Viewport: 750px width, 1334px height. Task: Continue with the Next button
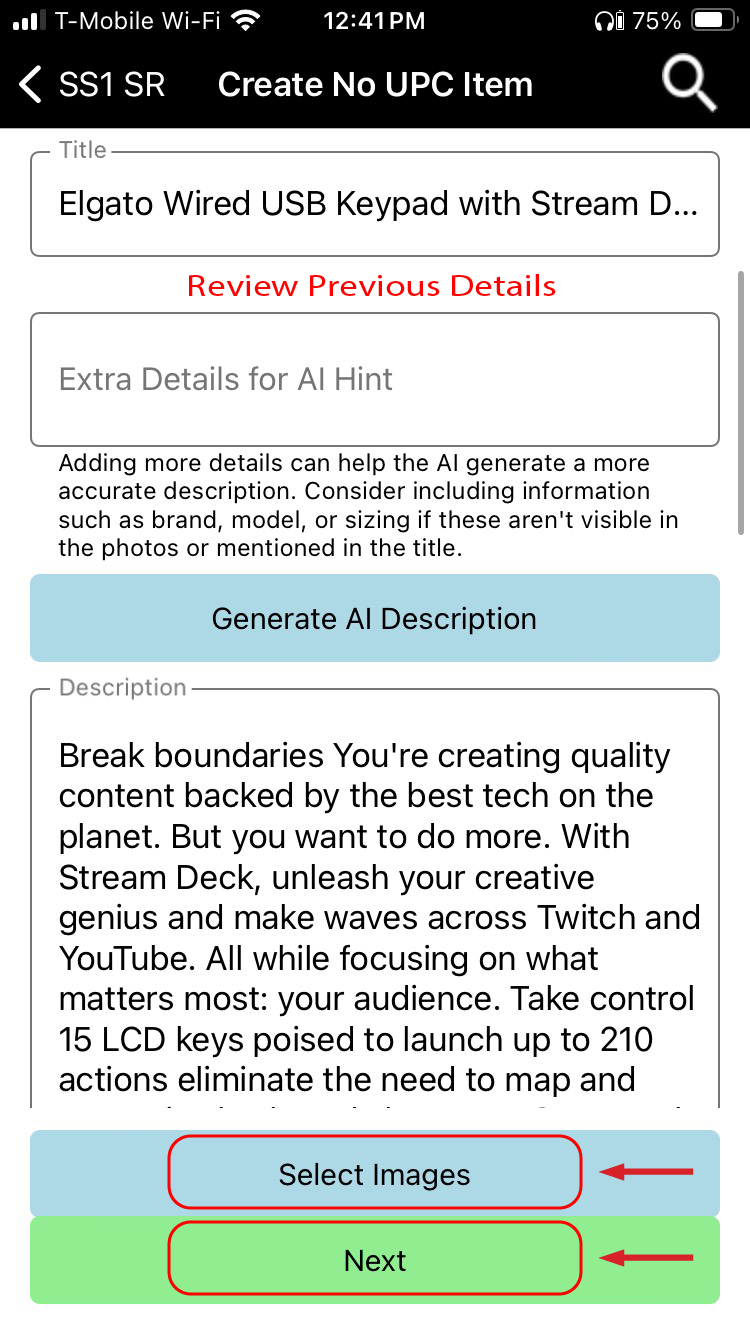pos(374,1260)
